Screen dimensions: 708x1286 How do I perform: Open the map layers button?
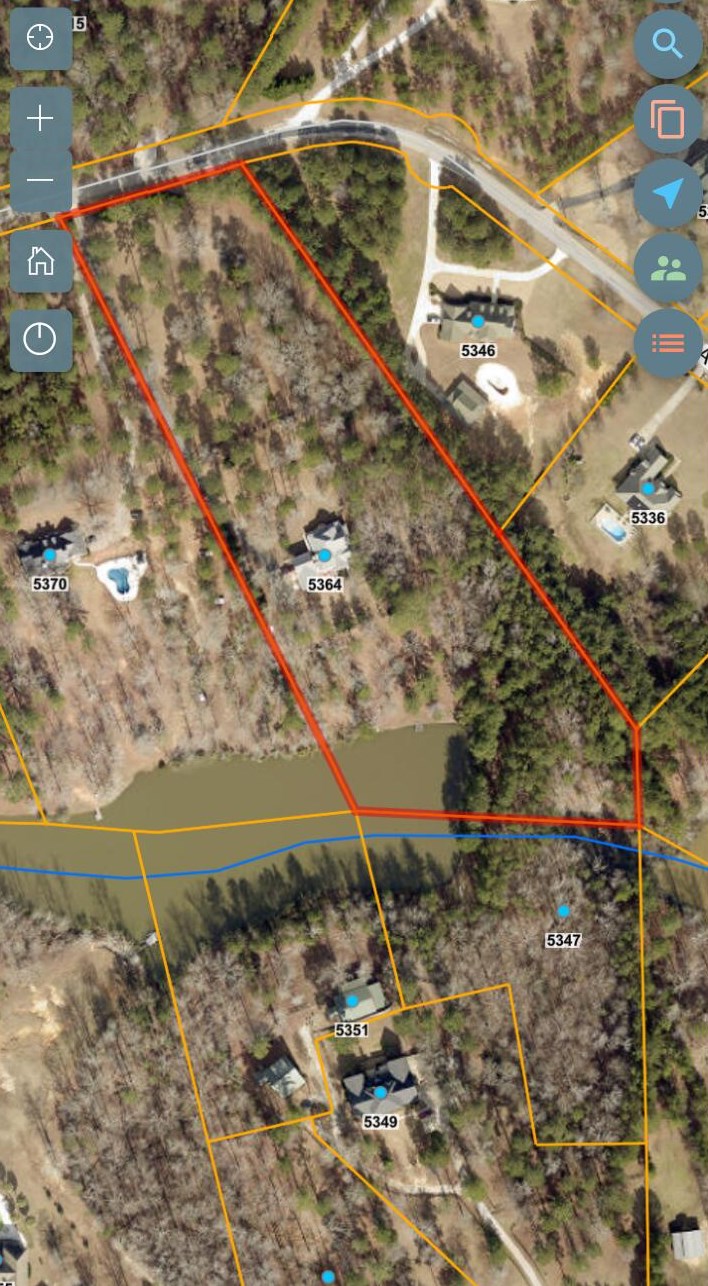coord(667,119)
